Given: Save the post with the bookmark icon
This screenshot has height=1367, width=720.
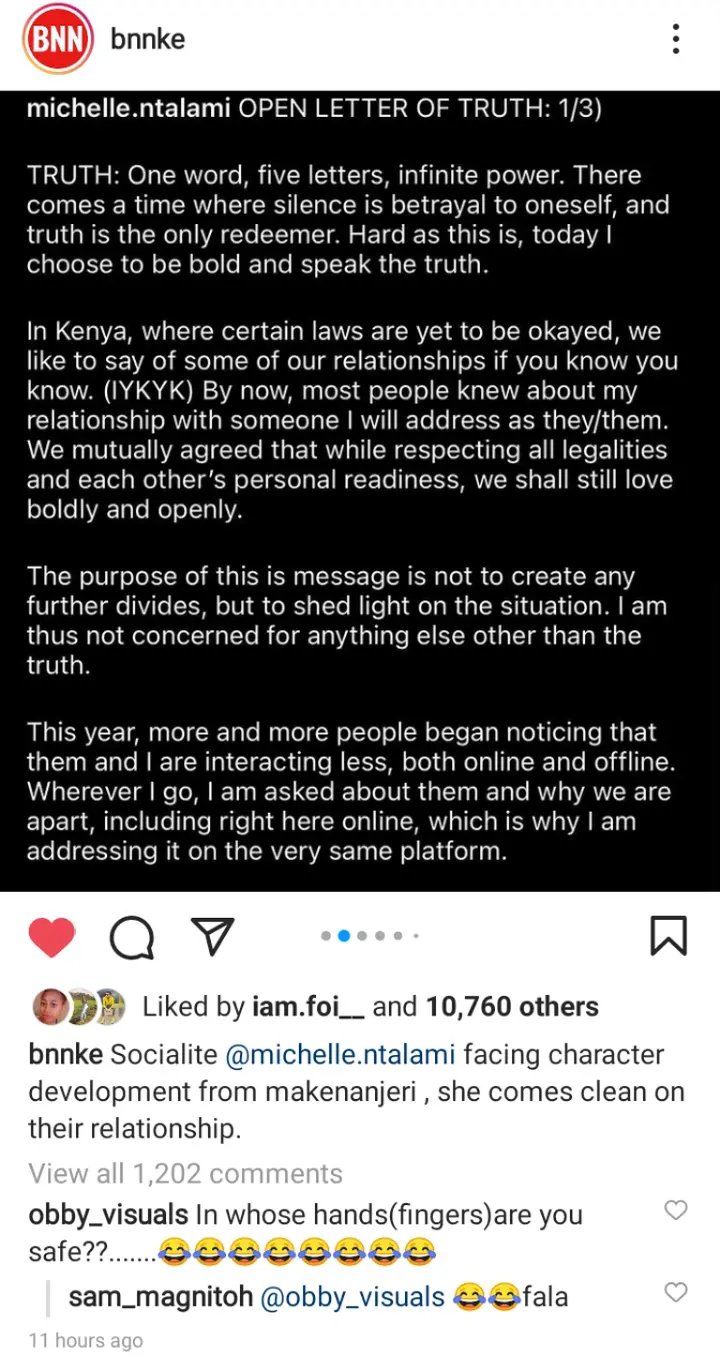Looking at the screenshot, I should [x=668, y=936].
